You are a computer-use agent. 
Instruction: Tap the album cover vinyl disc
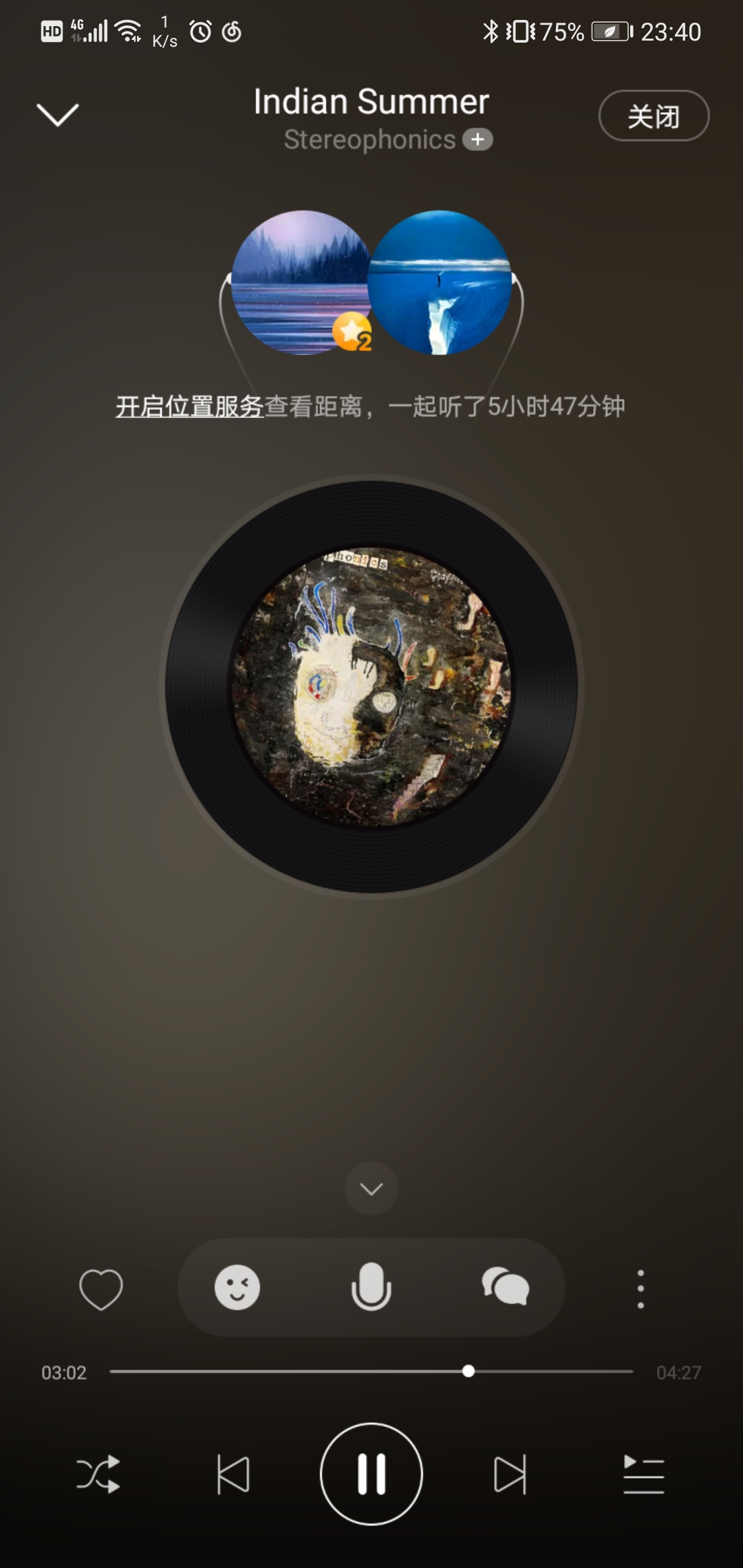371,686
